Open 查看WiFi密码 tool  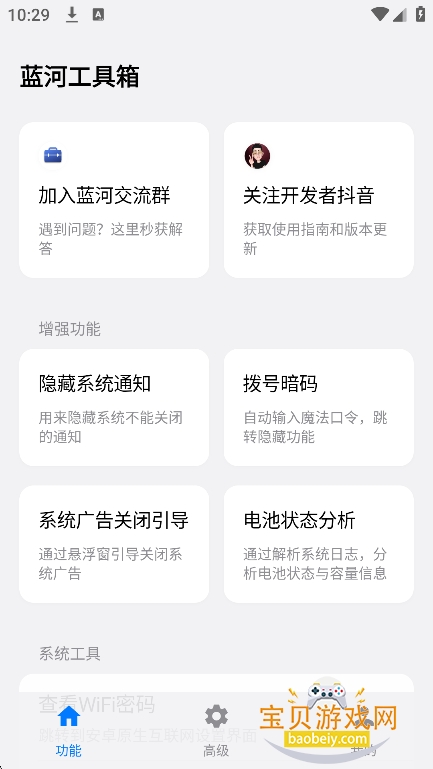[x=216, y=683]
